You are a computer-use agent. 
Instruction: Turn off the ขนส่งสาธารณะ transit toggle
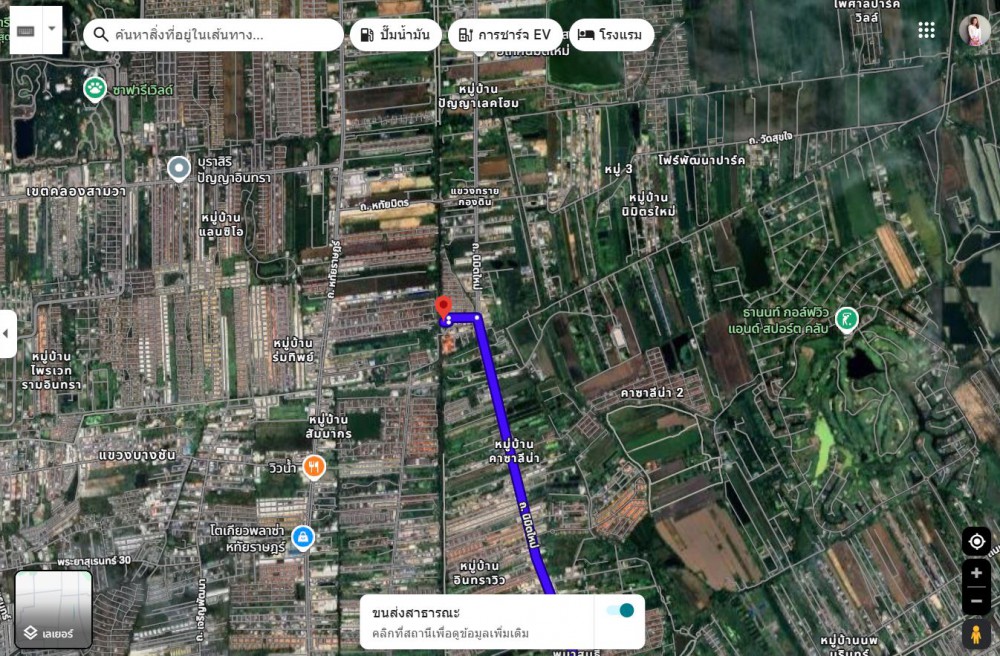click(x=620, y=610)
